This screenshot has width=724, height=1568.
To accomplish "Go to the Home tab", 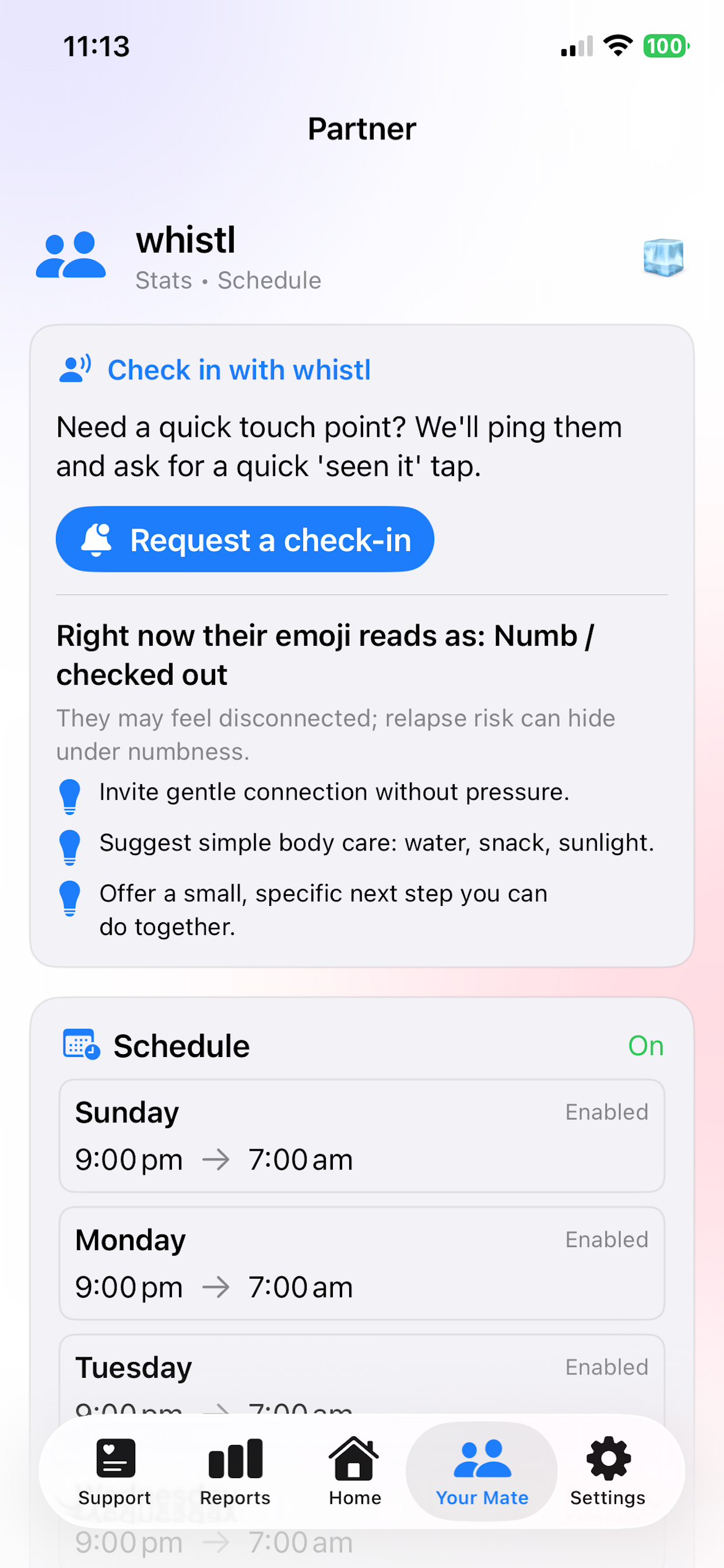I will click(354, 1471).
